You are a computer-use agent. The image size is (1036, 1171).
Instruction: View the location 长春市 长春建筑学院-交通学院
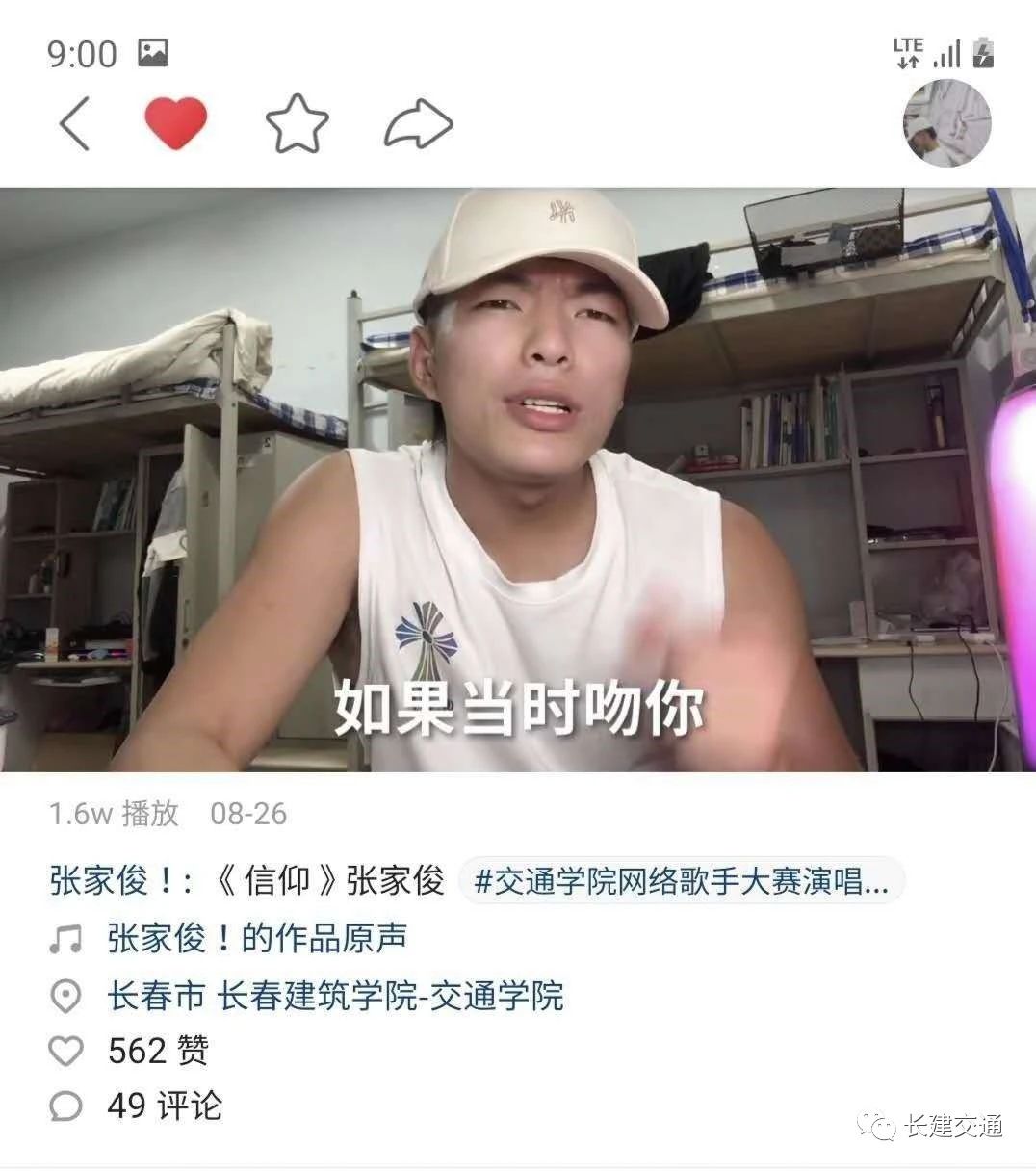334,995
